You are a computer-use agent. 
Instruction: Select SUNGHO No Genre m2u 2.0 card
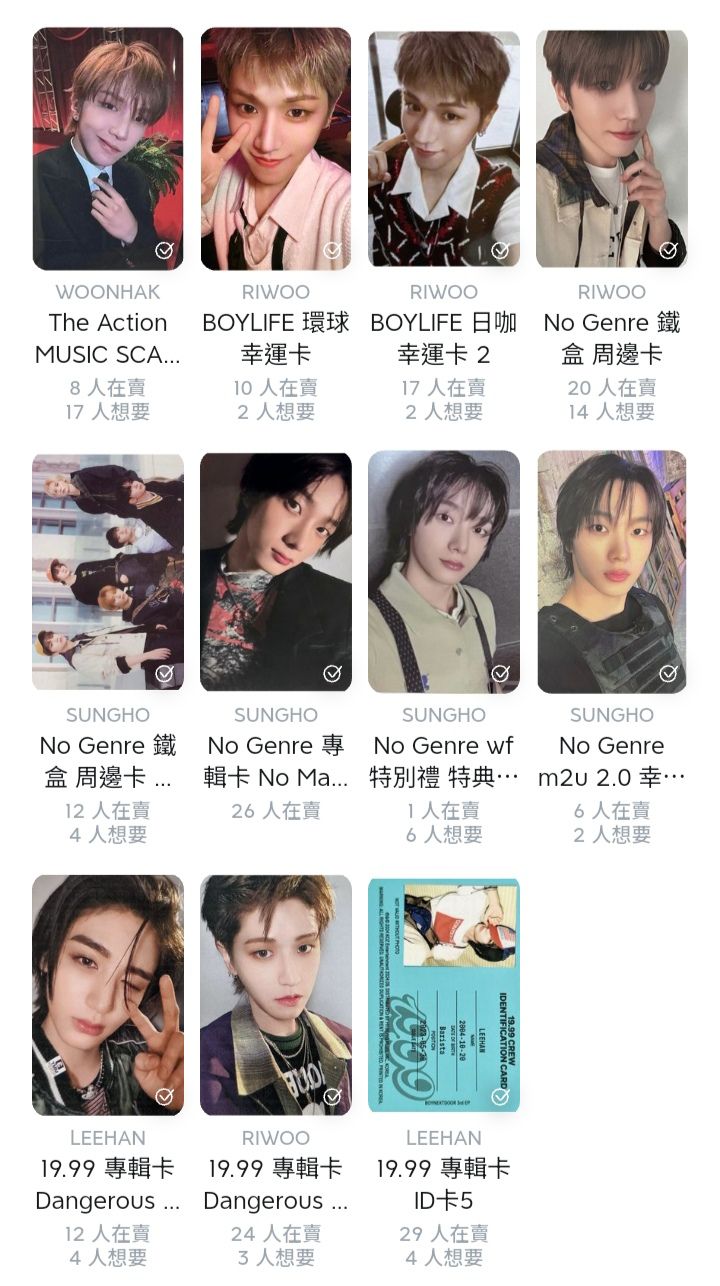[612, 572]
